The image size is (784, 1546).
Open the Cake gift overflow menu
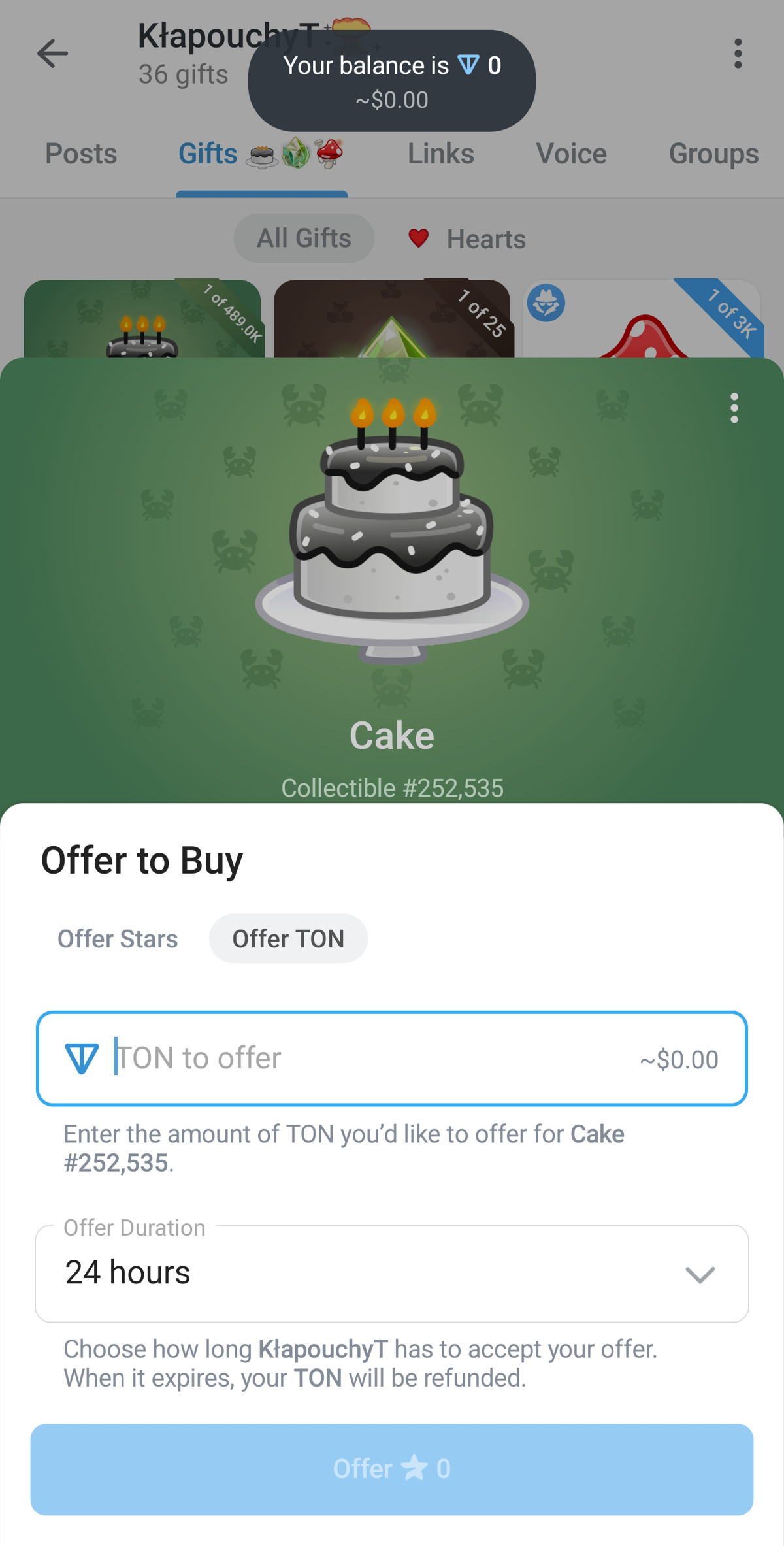[734, 408]
